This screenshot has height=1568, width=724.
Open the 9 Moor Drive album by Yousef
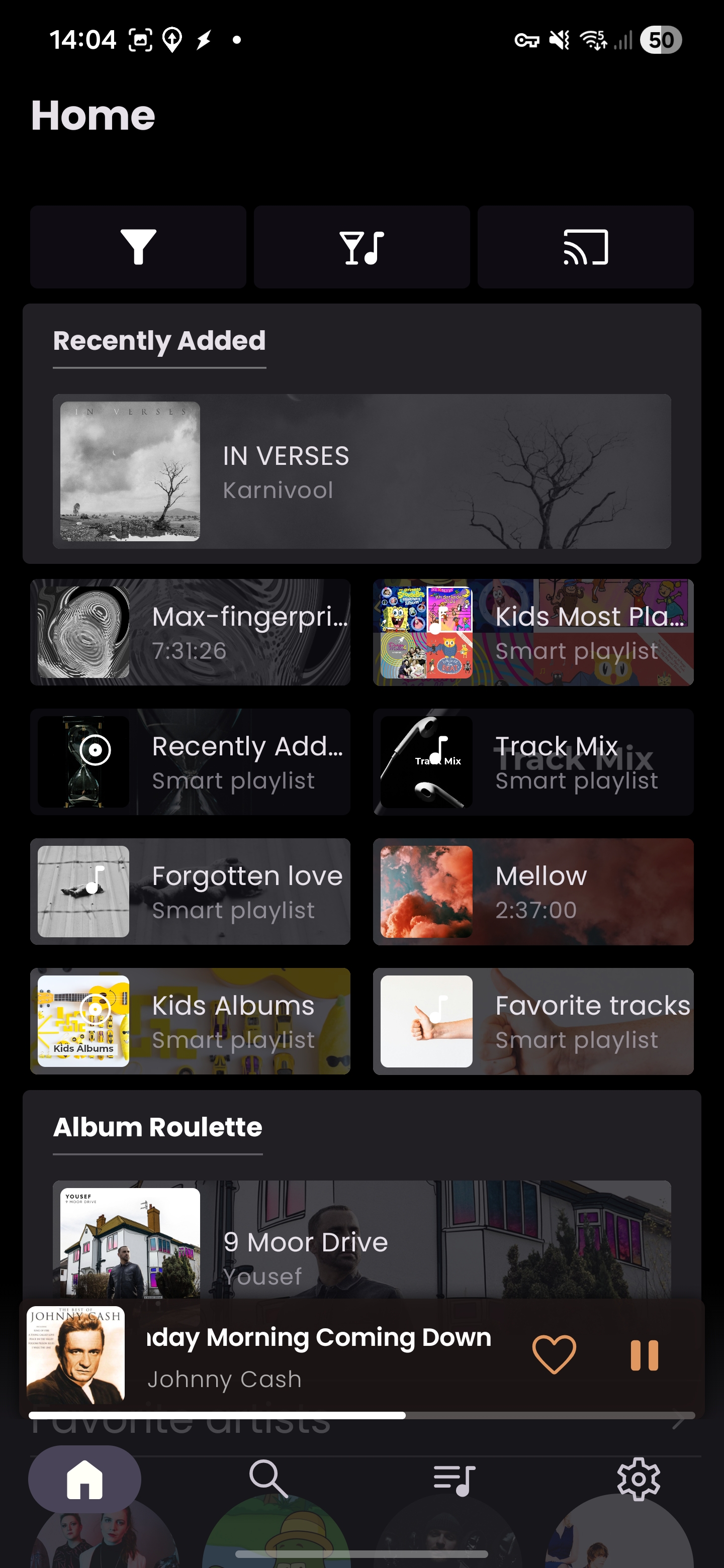tap(361, 1242)
